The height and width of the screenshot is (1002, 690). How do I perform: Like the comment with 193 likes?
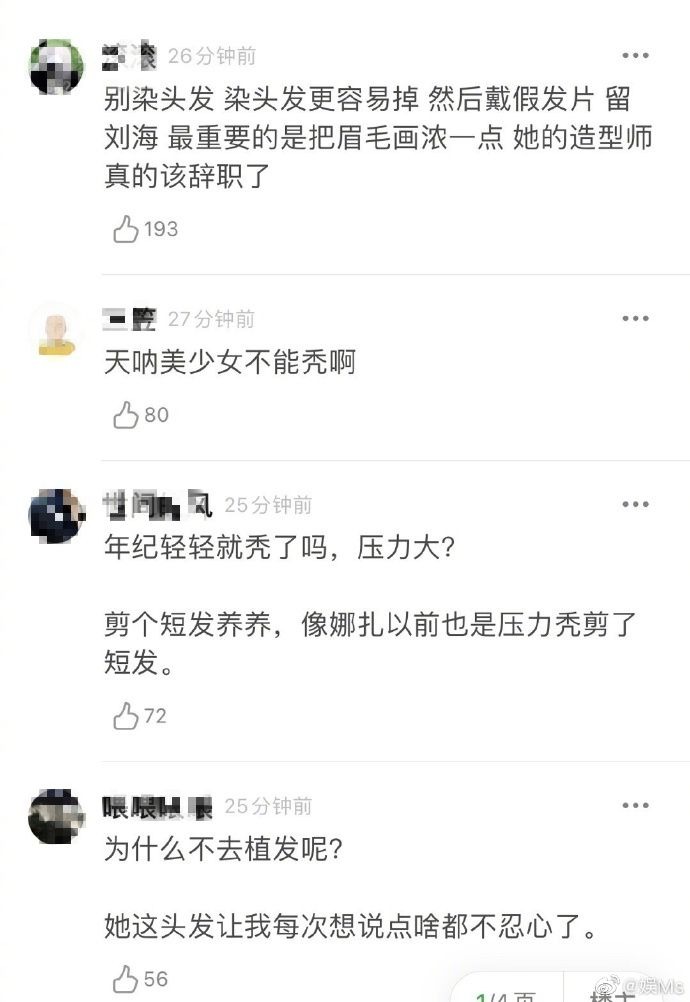[126, 229]
